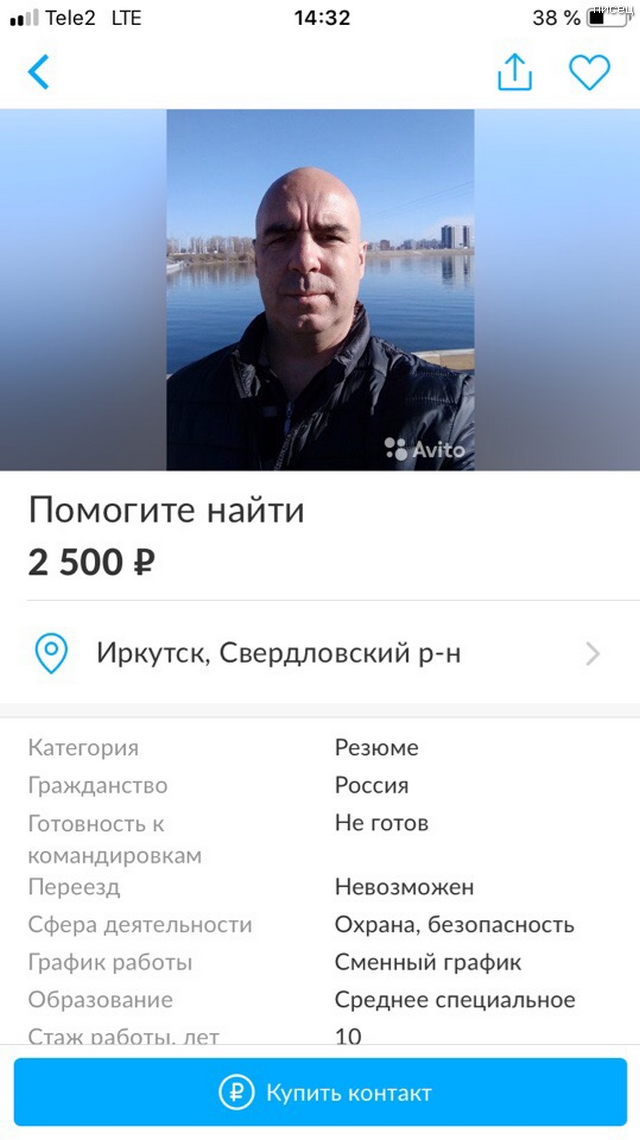The image size is (640, 1140).
Task: Share this Avito listing
Action: click(x=514, y=72)
